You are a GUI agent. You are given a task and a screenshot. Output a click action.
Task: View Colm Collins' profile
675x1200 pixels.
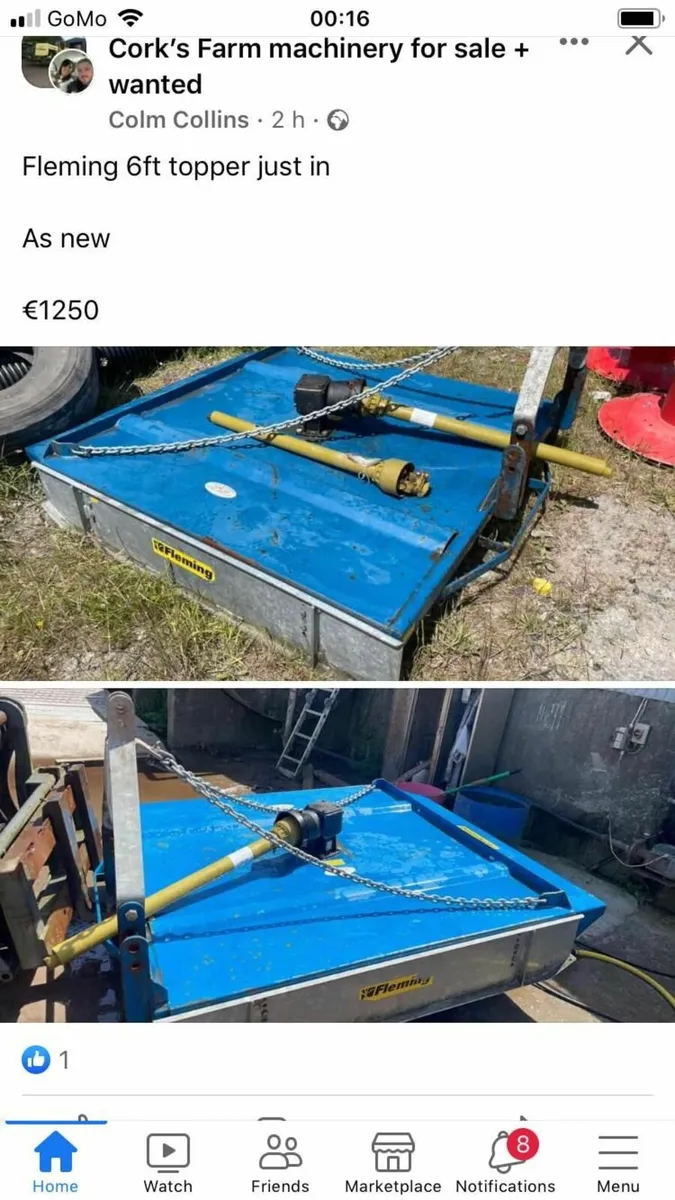178,120
